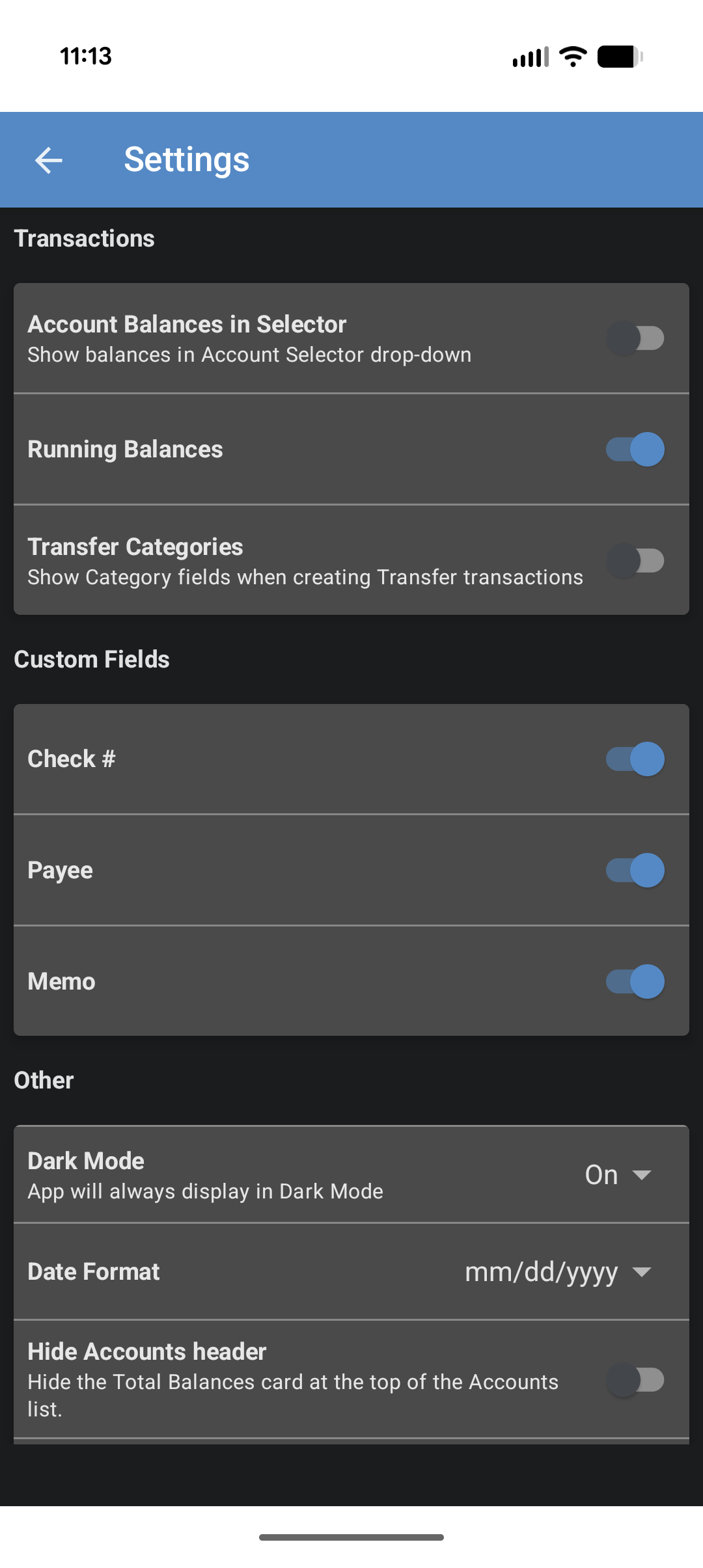Go back from Settings

pos(49,160)
